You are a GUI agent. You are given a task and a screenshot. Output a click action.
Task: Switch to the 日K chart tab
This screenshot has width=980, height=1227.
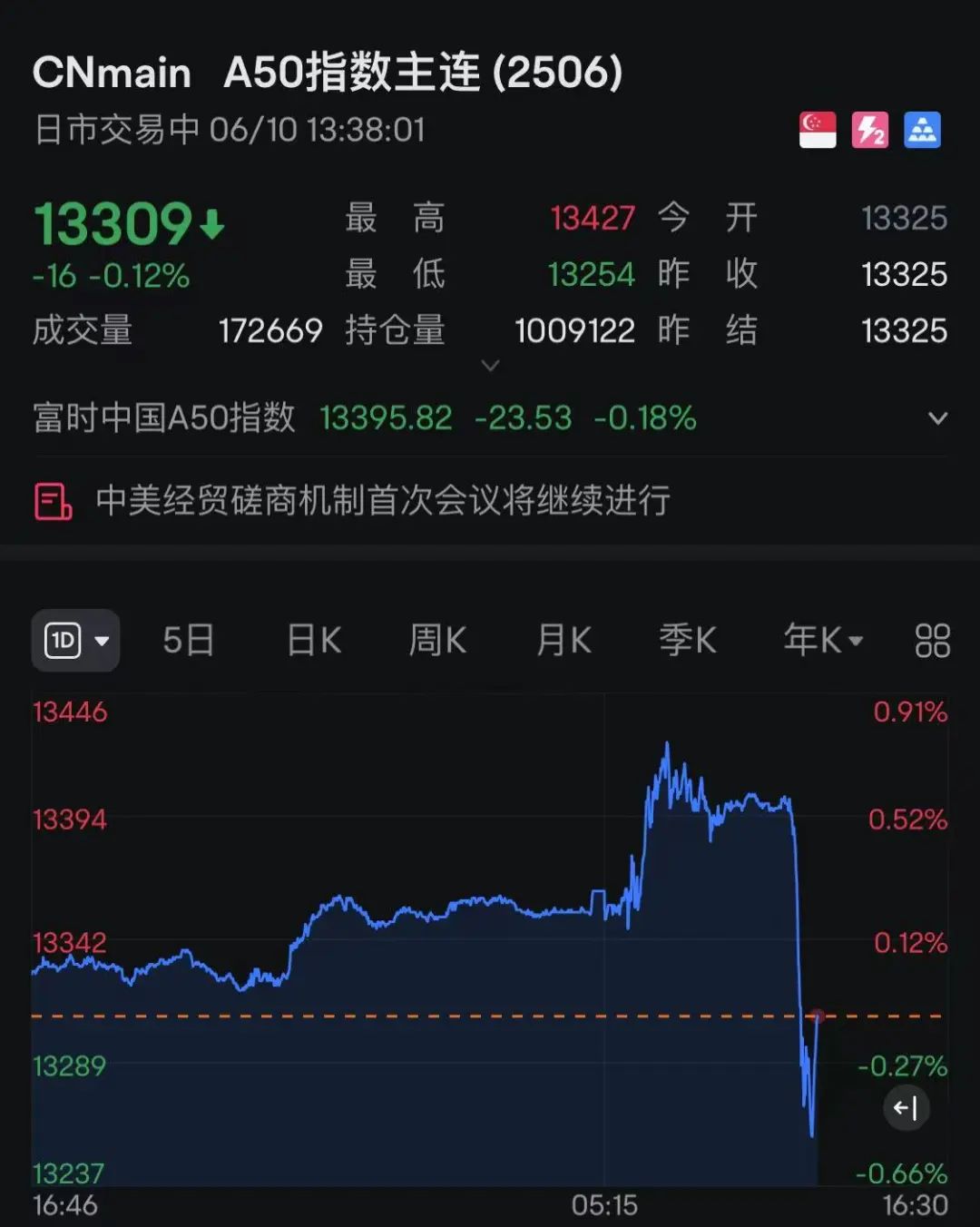click(x=314, y=641)
